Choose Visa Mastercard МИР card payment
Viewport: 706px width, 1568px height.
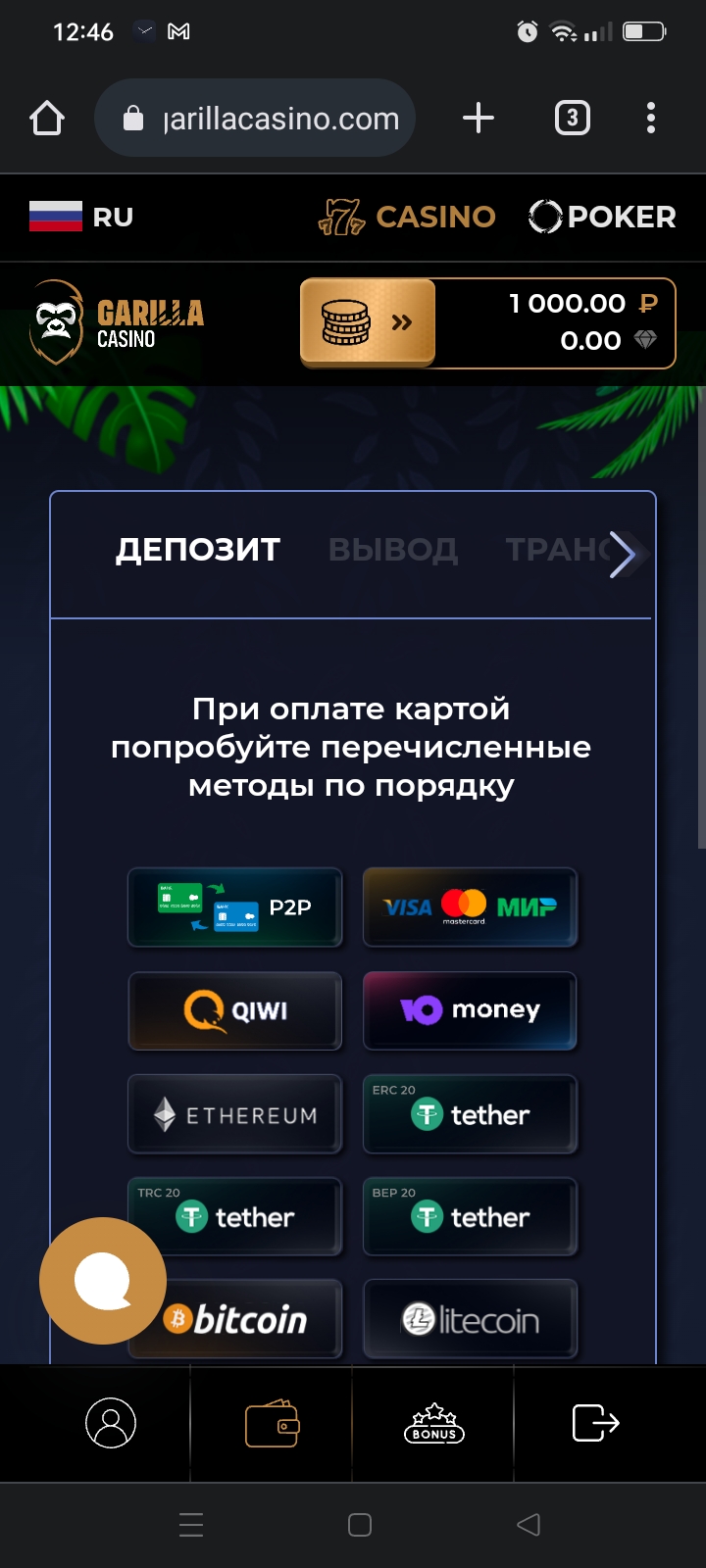click(x=470, y=907)
